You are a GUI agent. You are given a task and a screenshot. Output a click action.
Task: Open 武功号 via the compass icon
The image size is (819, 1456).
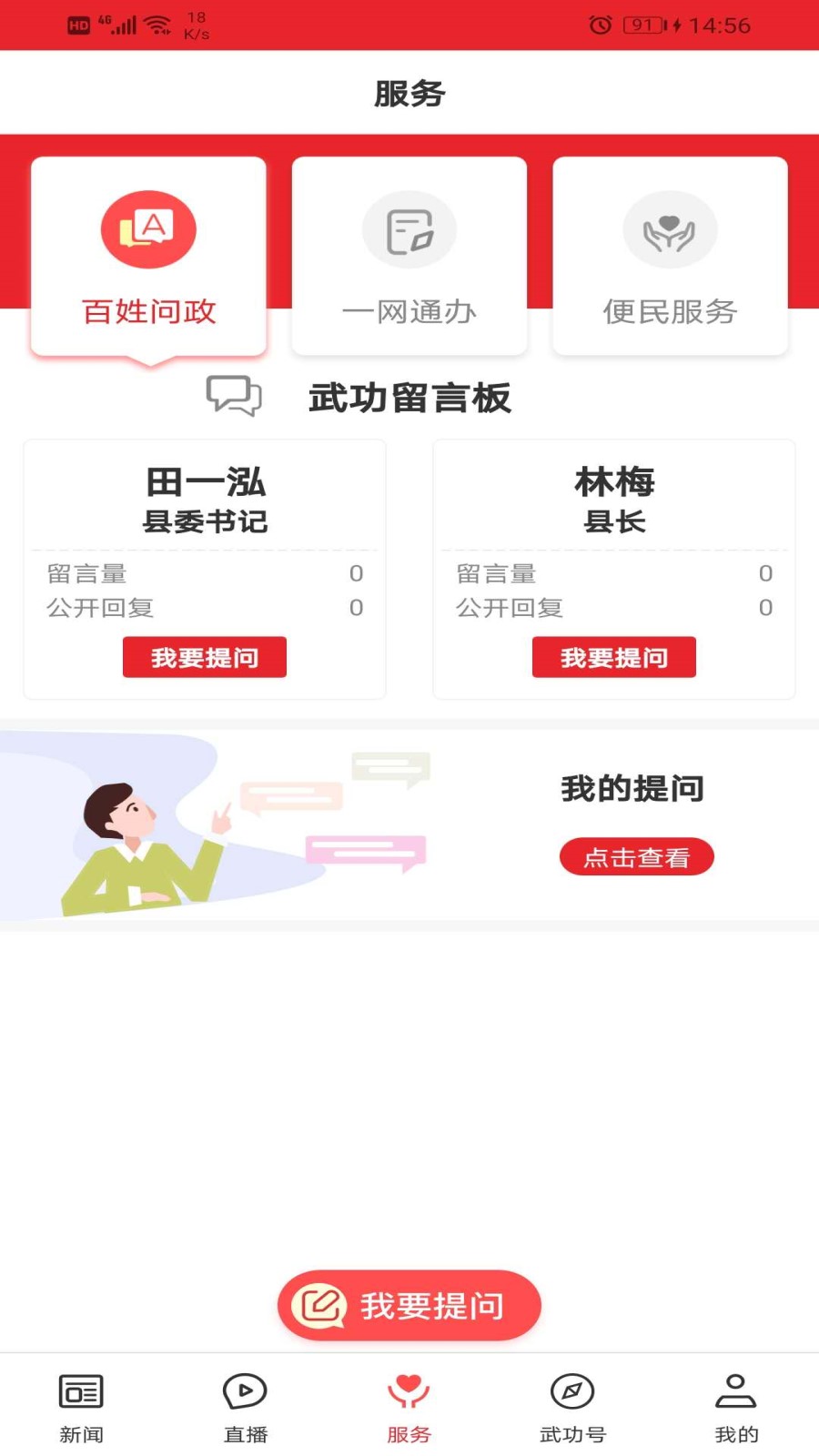(x=572, y=1391)
